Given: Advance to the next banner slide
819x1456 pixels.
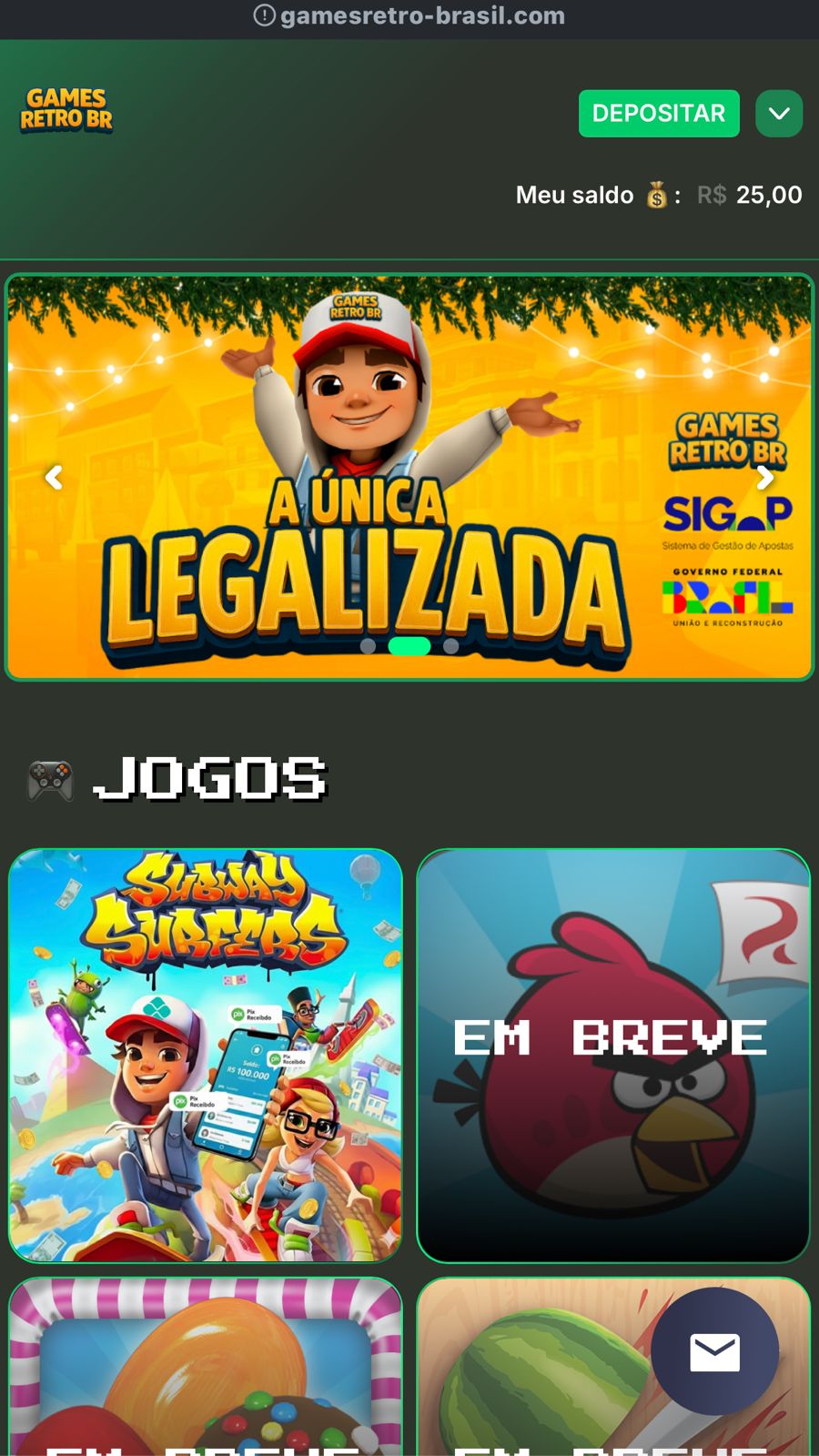Looking at the screenshot, I should pos(765,477).
